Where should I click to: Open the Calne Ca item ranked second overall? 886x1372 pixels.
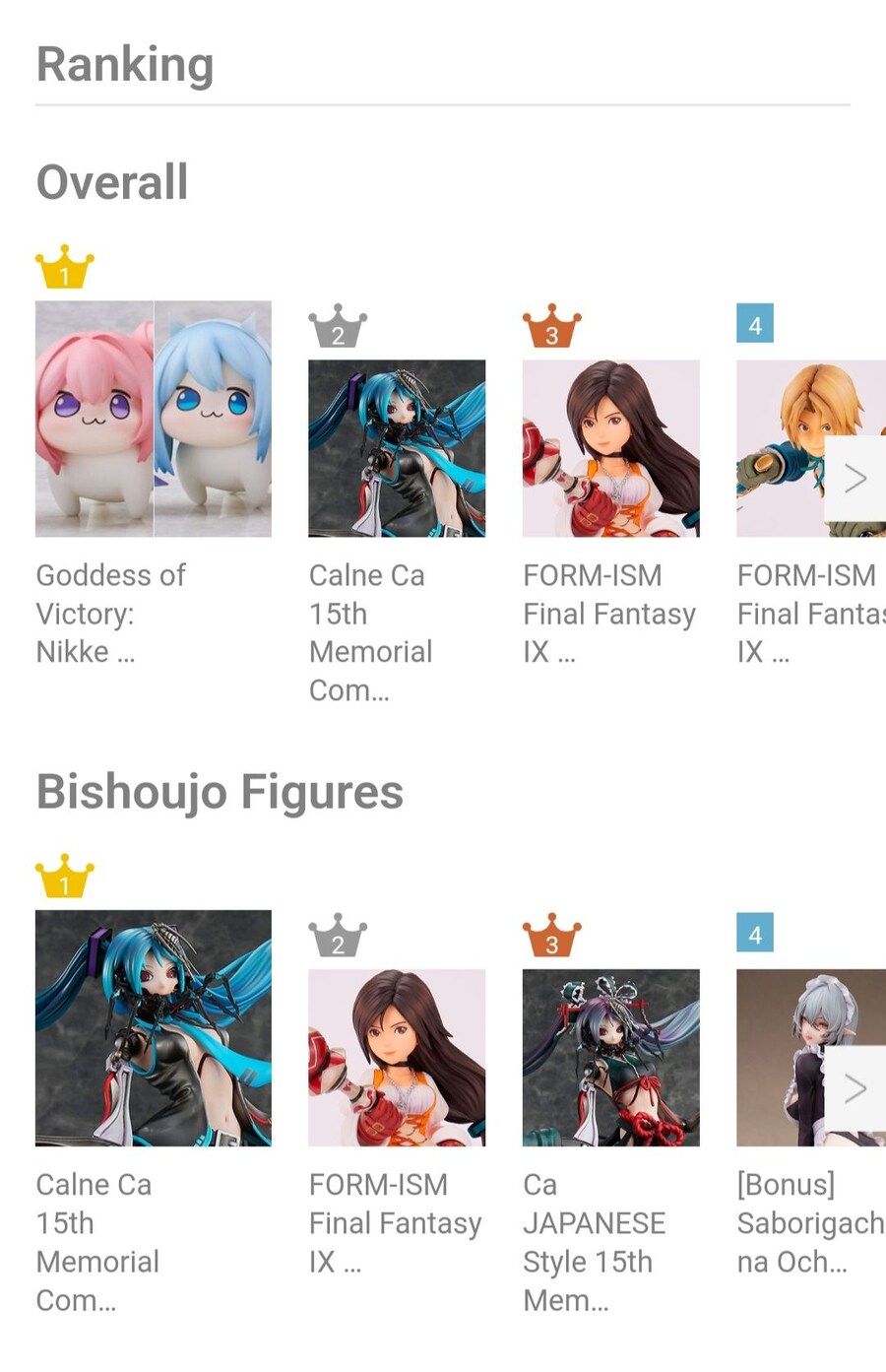397,448
